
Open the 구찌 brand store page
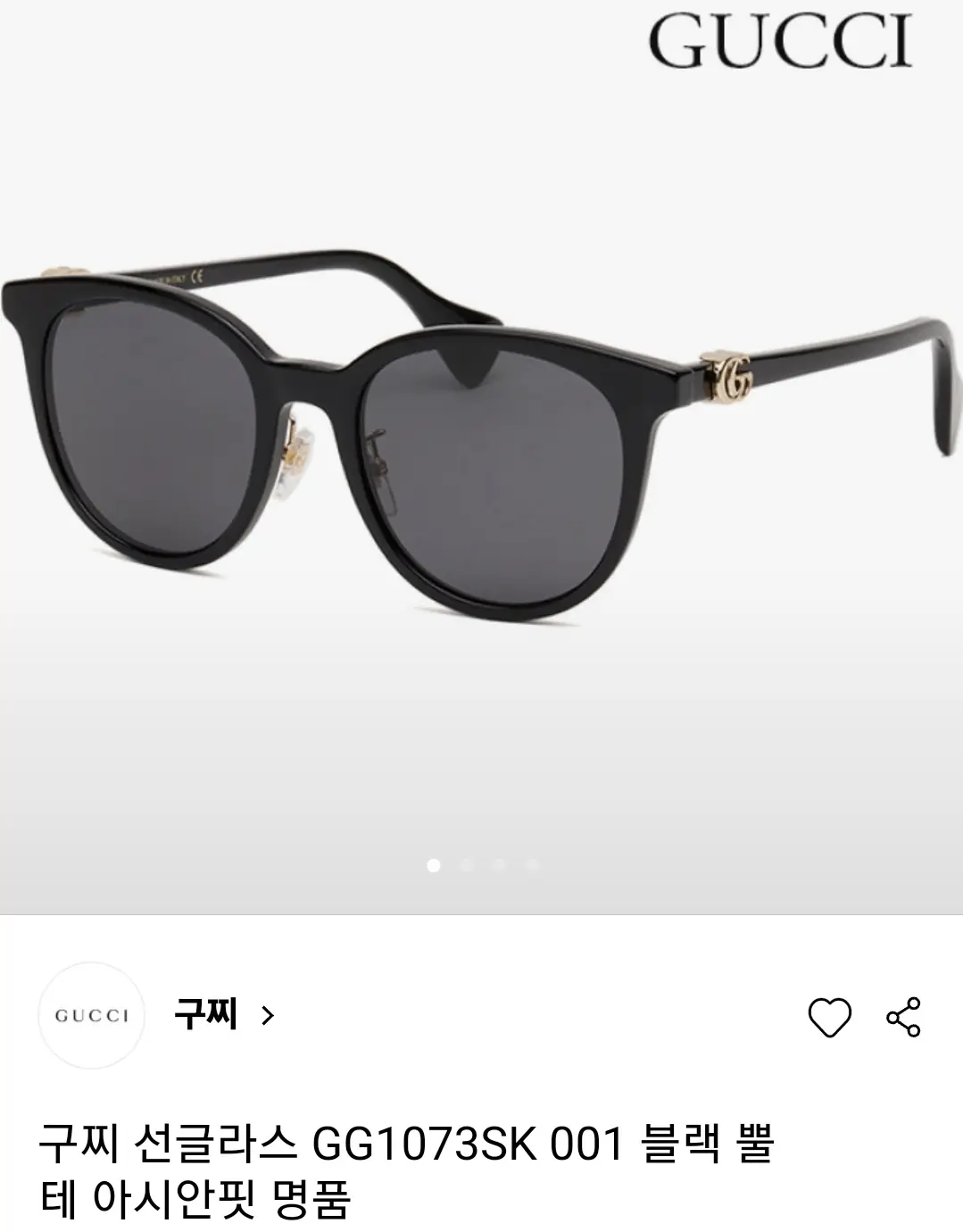tap(223, 1015)
